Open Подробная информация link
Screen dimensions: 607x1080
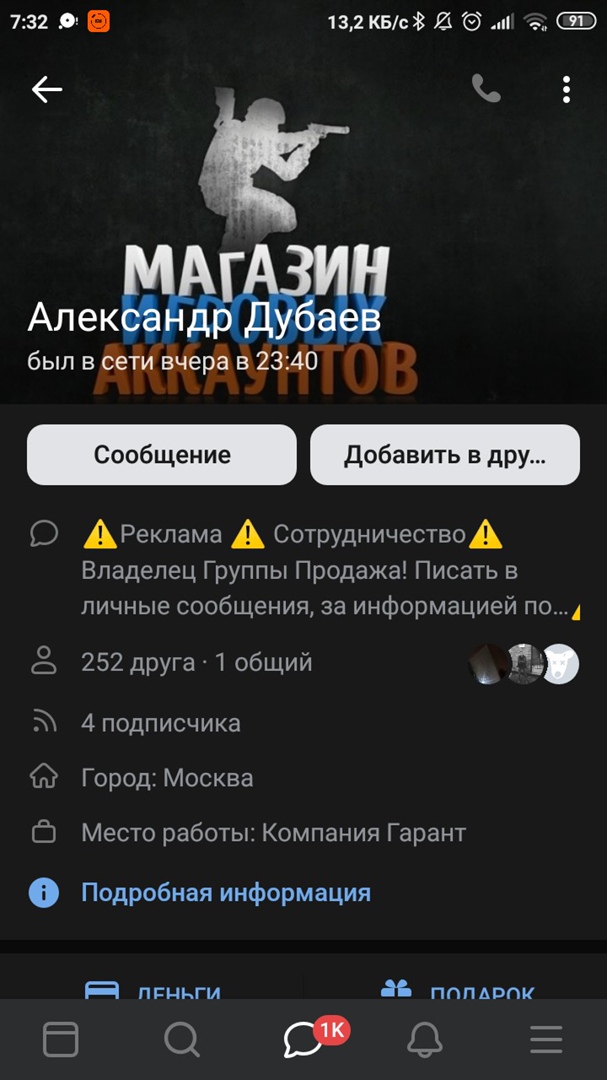click(225, 892)
